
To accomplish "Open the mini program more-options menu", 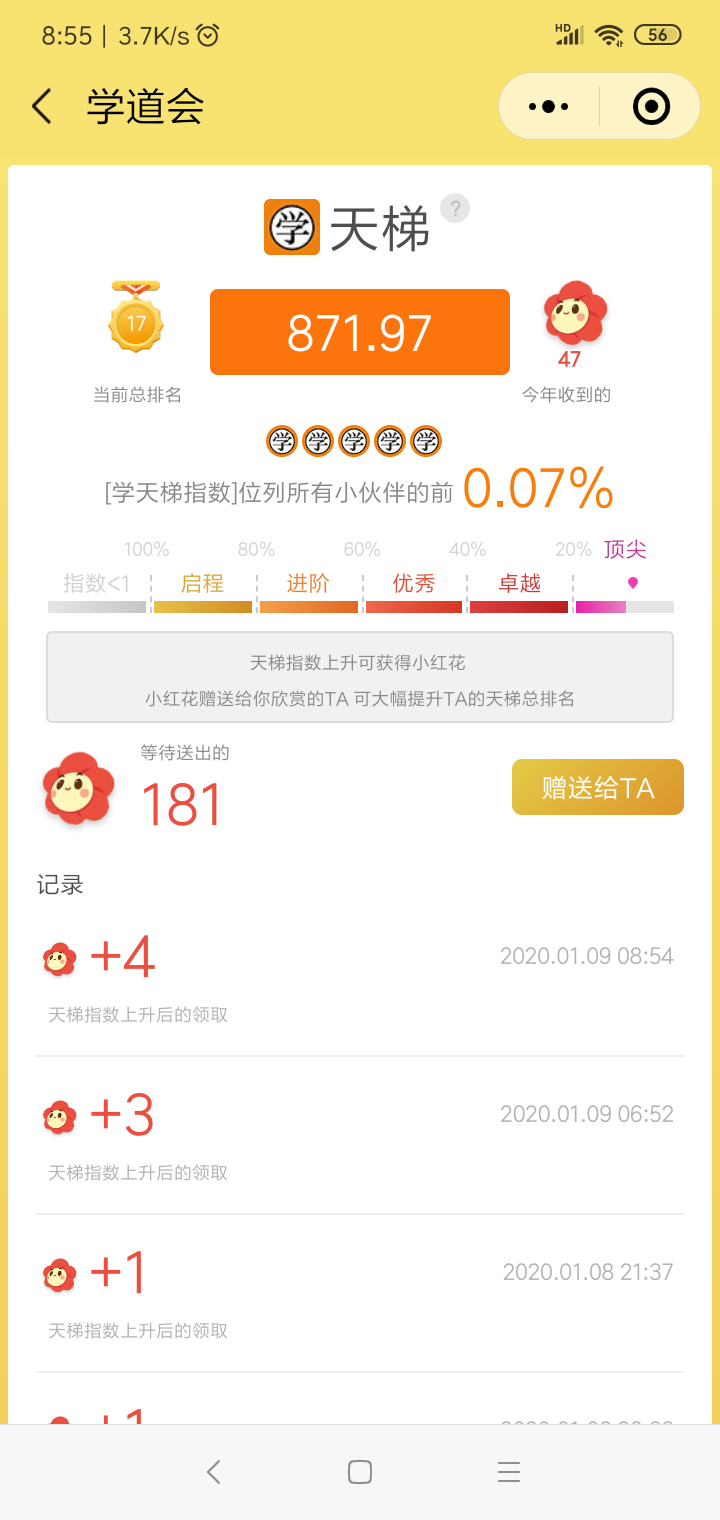I will [x=548, y=106].
